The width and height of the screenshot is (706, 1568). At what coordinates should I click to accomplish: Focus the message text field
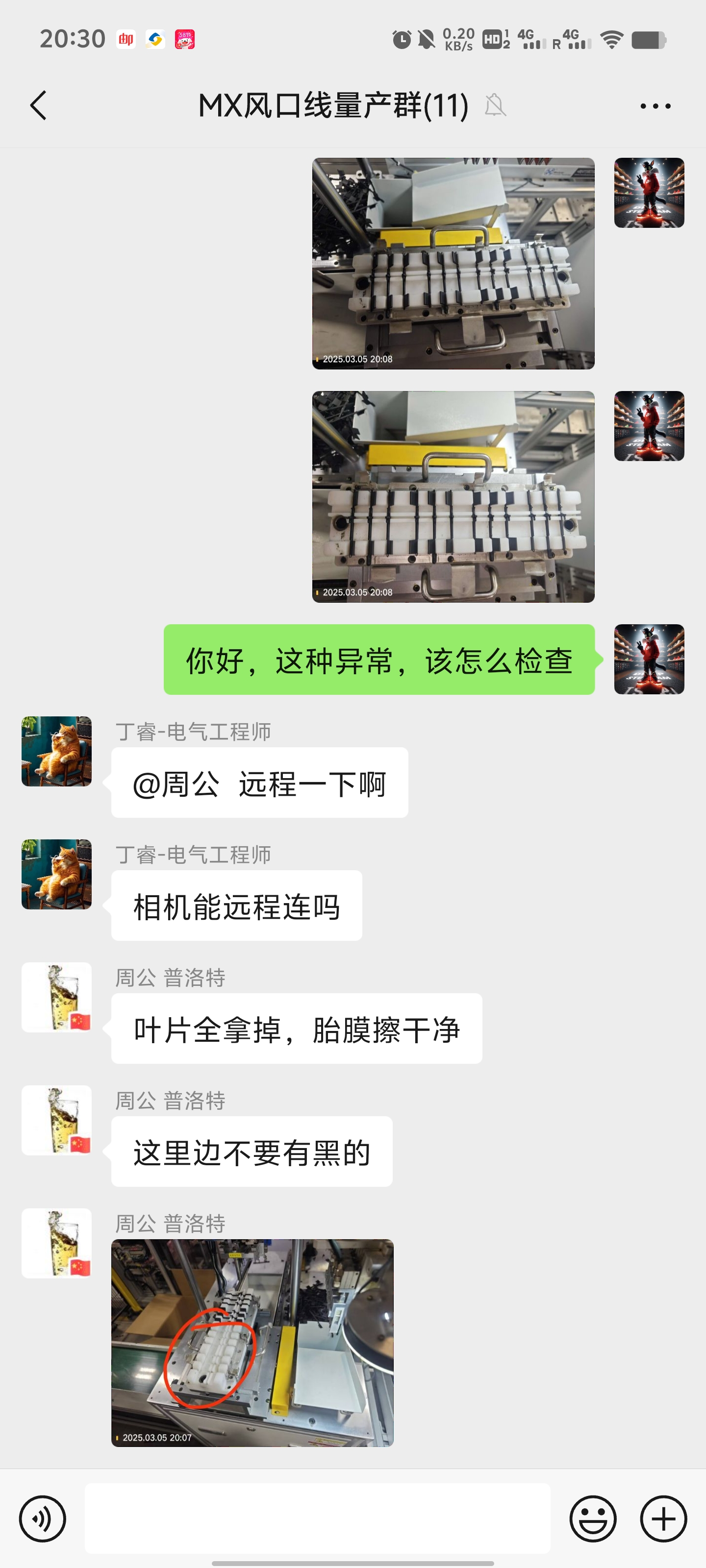[x=317, y=1518]
